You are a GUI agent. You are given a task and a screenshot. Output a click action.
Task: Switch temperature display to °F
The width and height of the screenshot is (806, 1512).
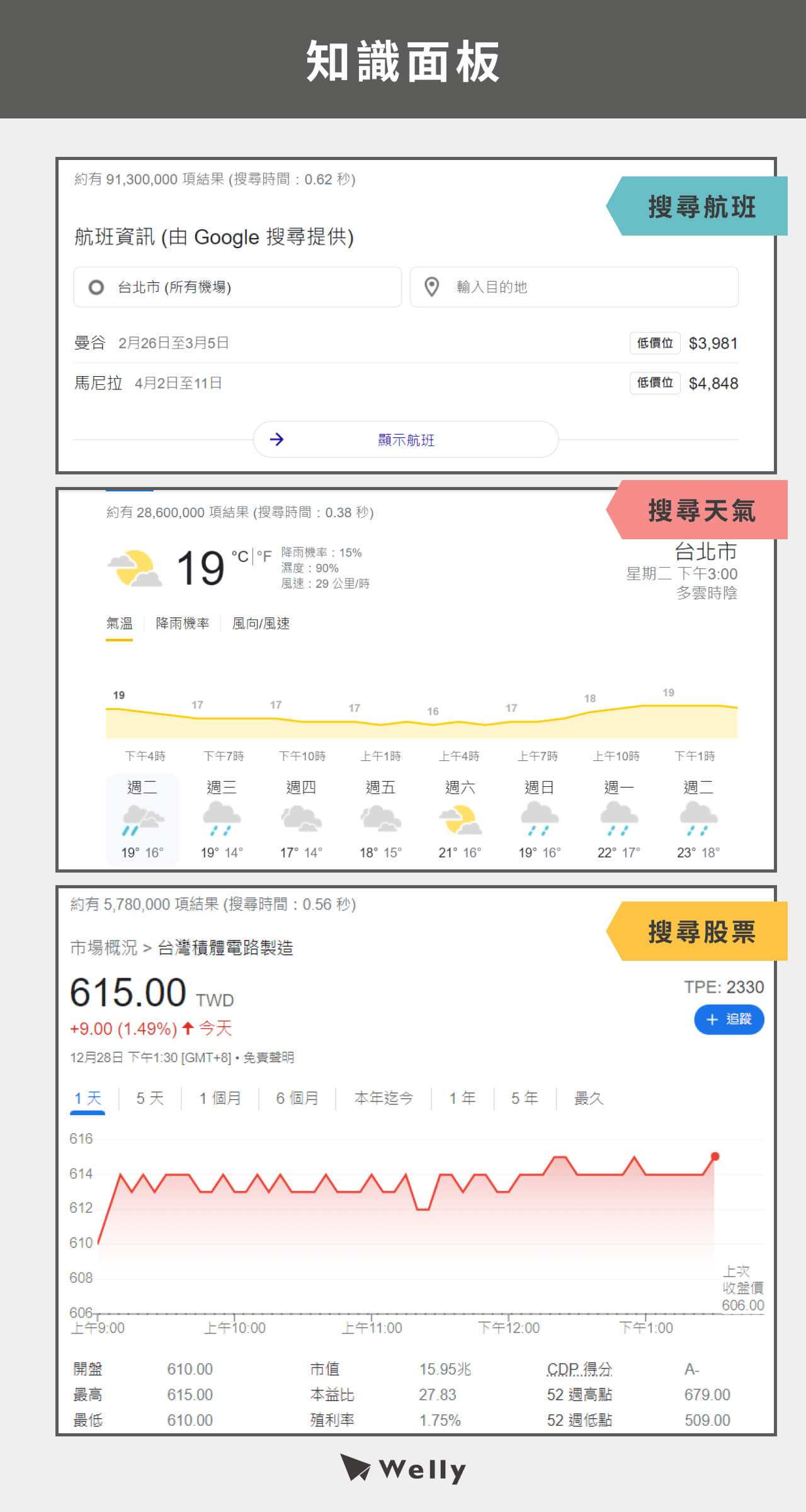(264, 556)
